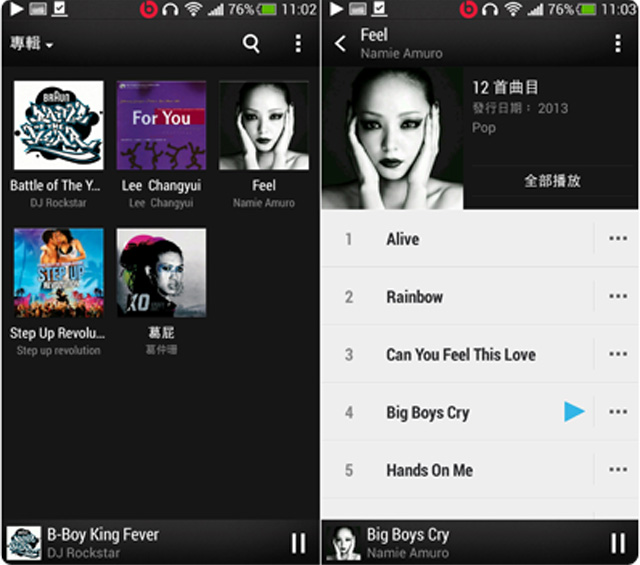Tap 全部播放 to play all tracks
The width and height of the screenshot is (640, 565).
coord(552,181)
